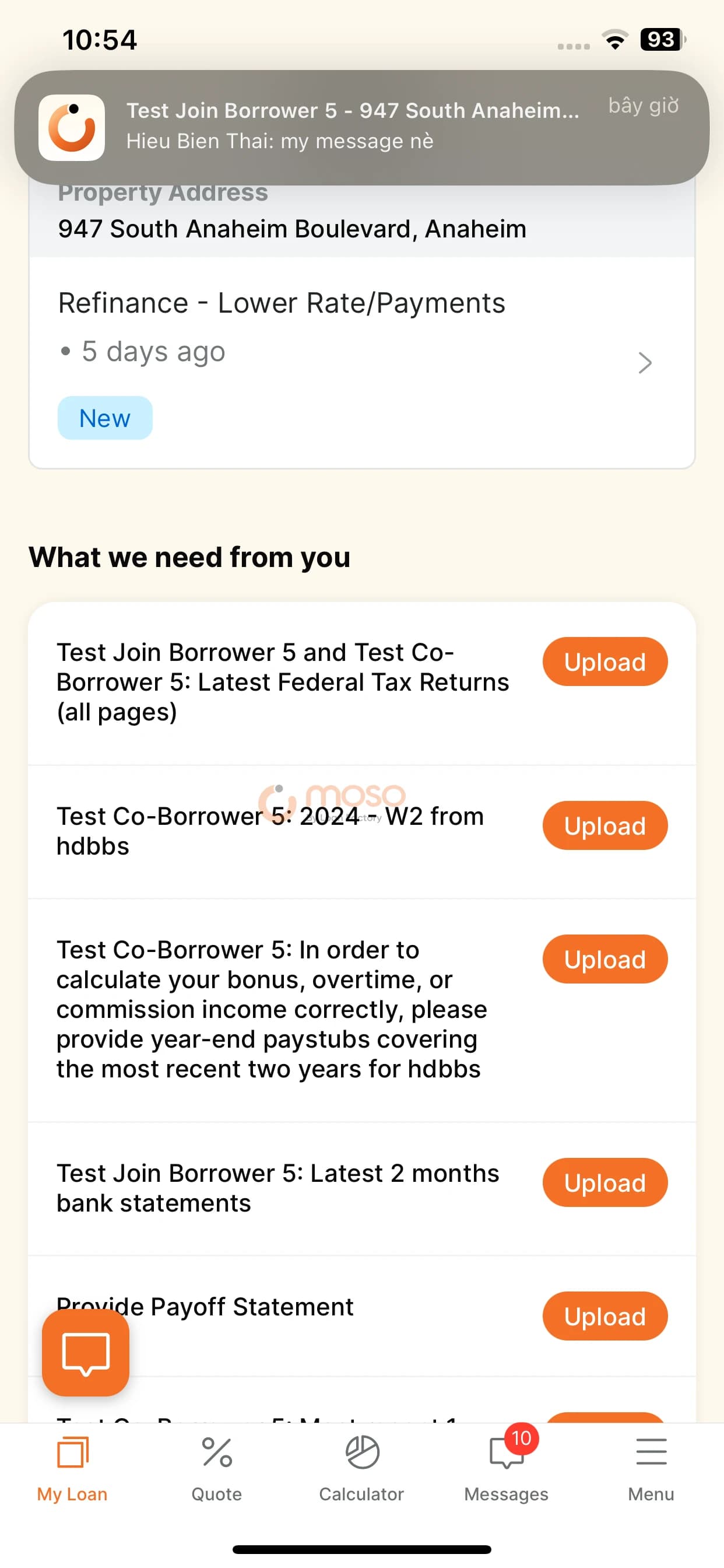724x1568 pixels.
Task: Open the notification from Hieu Bien Thai
Action: [x=361, y=127]
